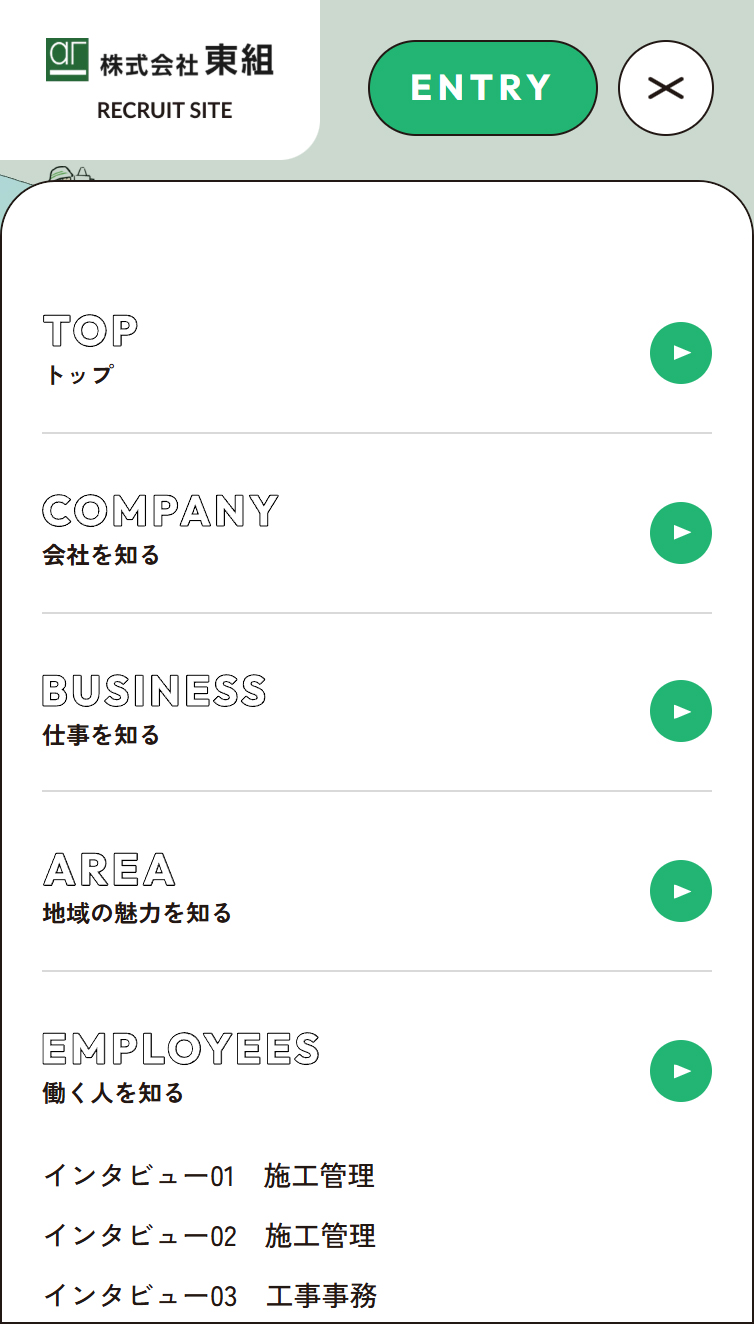This screenshot has width=754, height=1324.
Task: Tap the green arrow icon next to AREA
Action: click(x=681, y=891)
